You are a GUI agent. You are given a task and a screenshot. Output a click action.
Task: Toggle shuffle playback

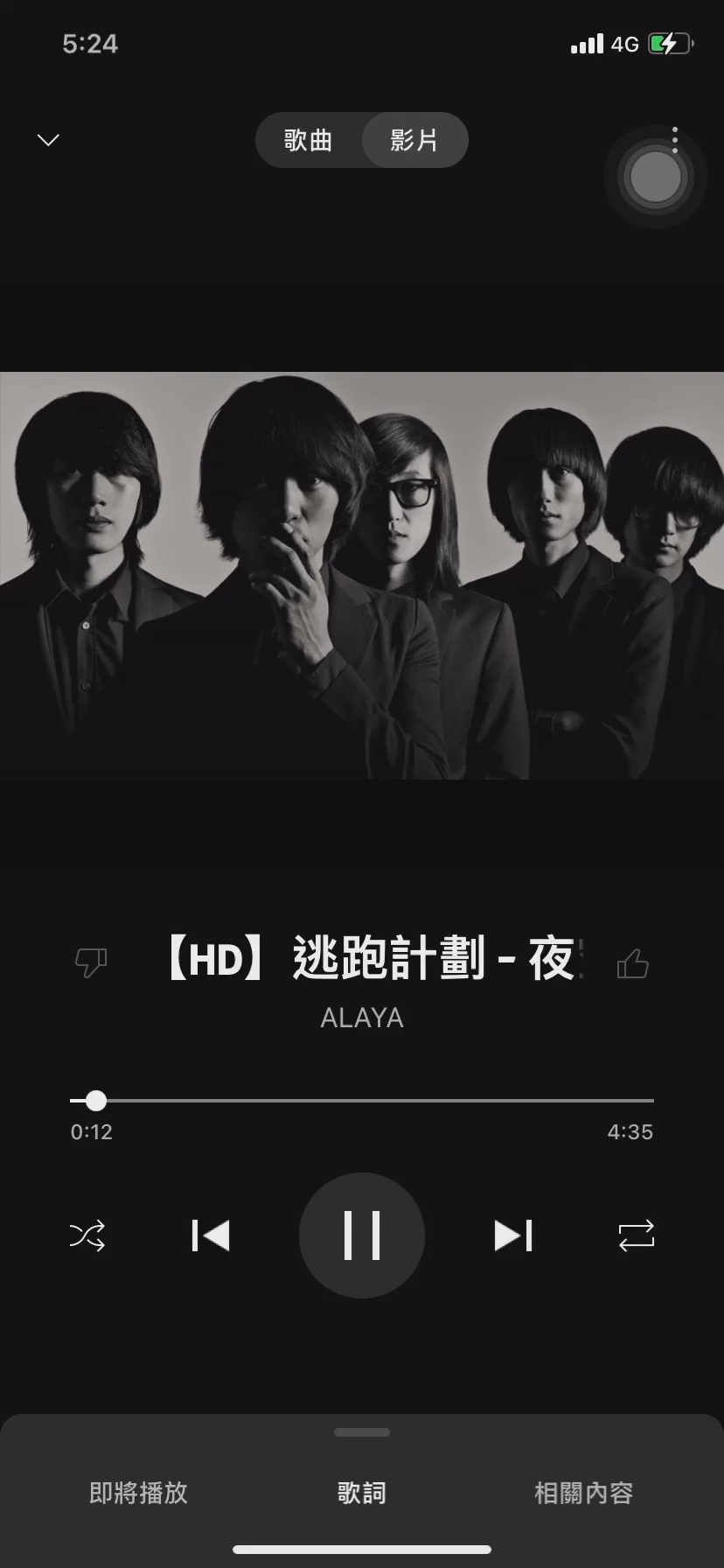click(87, 1235)
